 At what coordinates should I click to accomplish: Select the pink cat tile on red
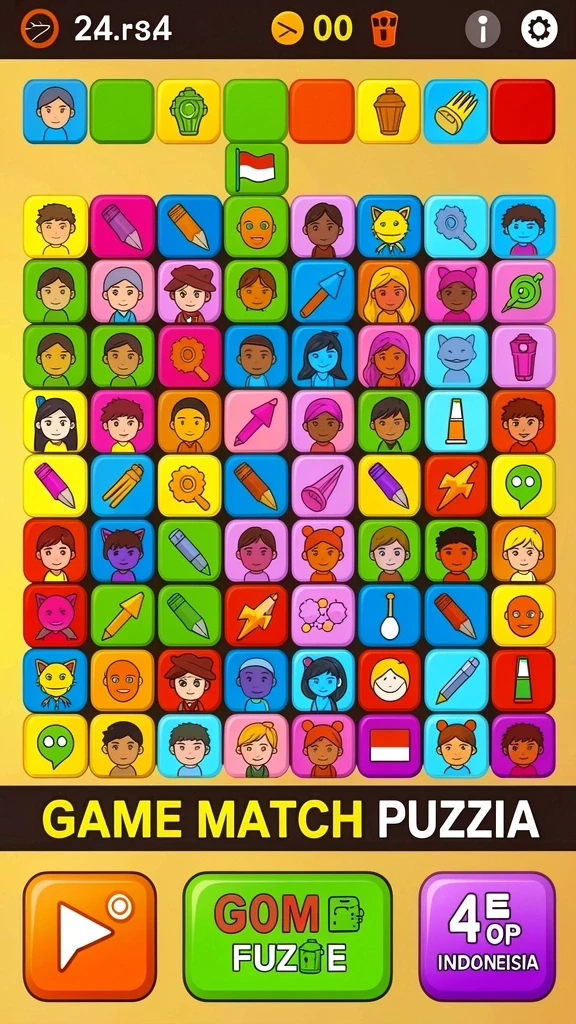(x=56, y=616)
